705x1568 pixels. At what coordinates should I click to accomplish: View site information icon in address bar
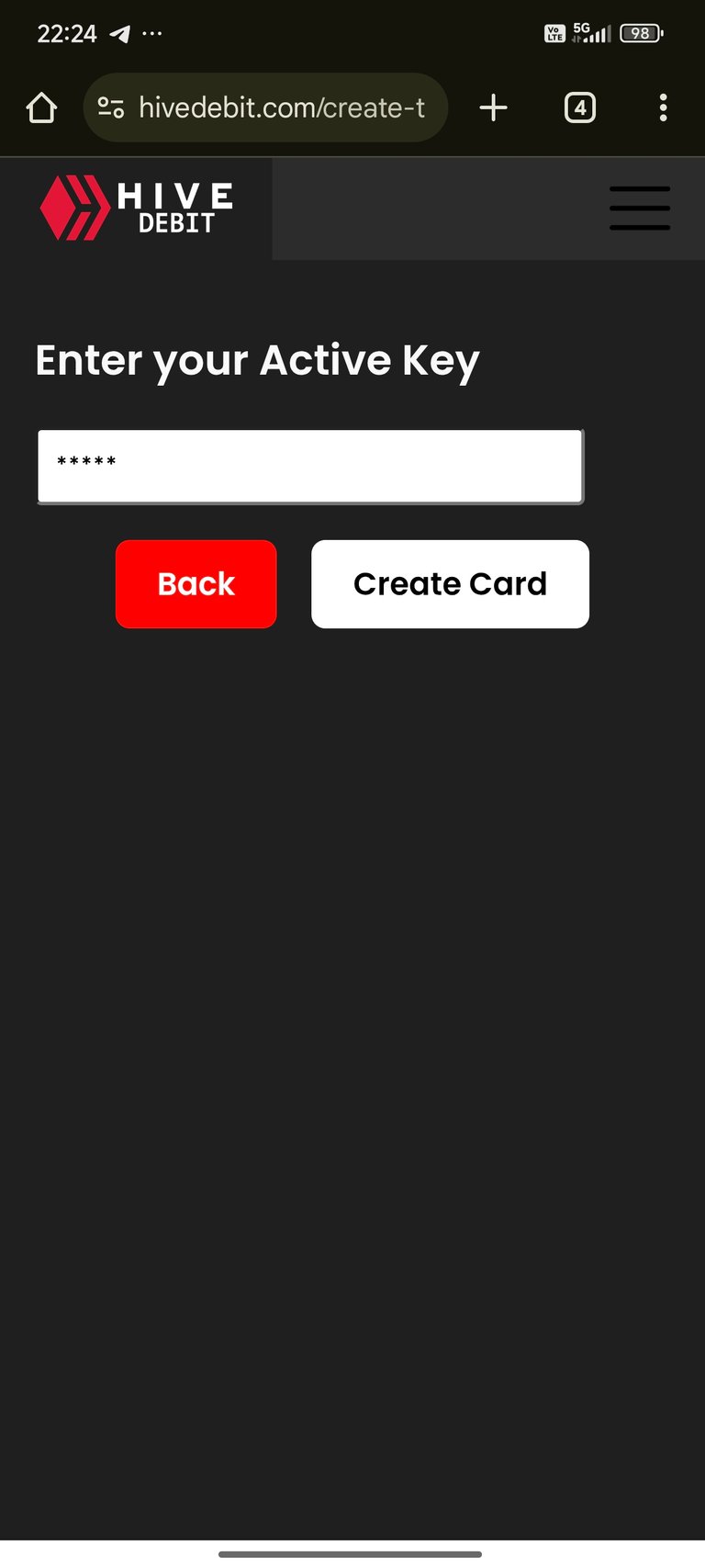[111, 107]
